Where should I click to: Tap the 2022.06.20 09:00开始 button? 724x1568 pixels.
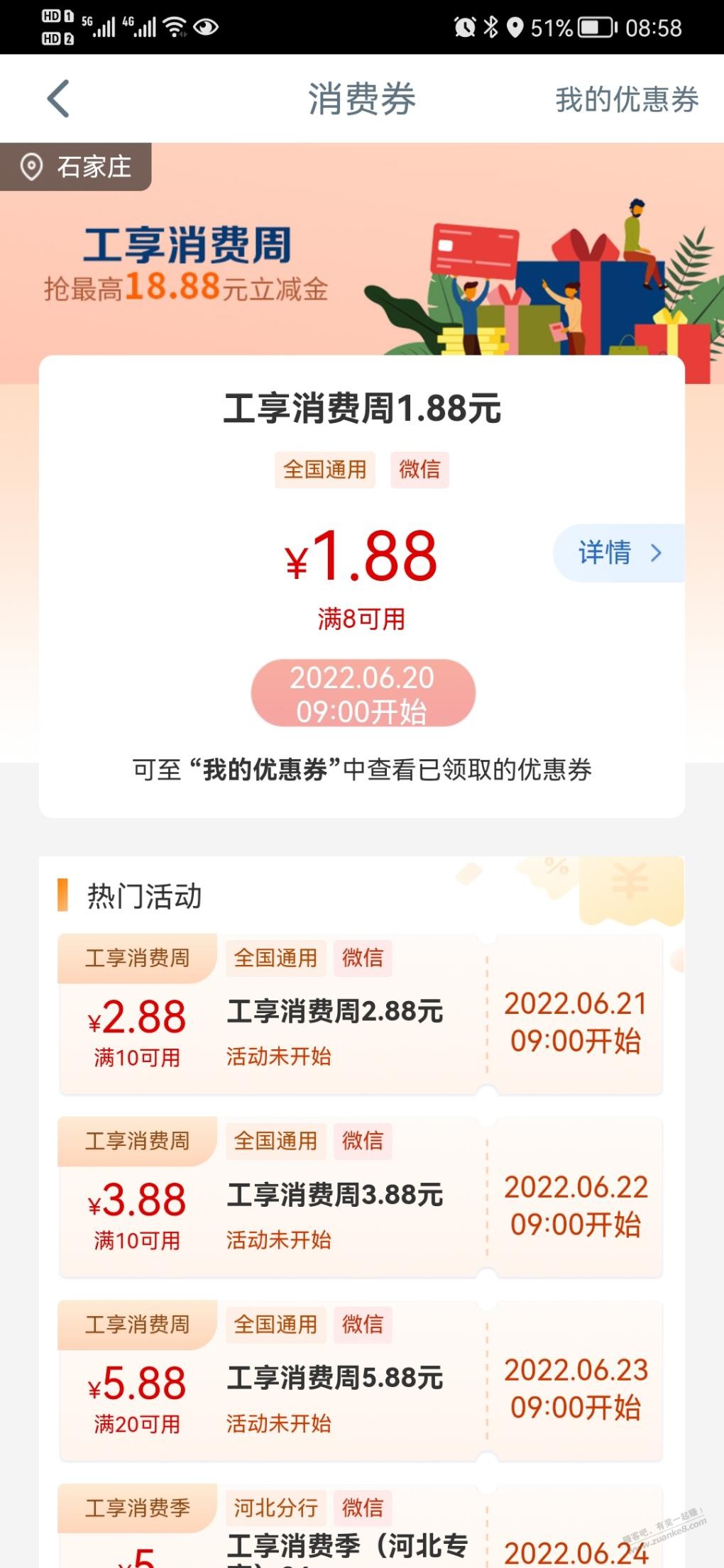(x=363, y=693)
